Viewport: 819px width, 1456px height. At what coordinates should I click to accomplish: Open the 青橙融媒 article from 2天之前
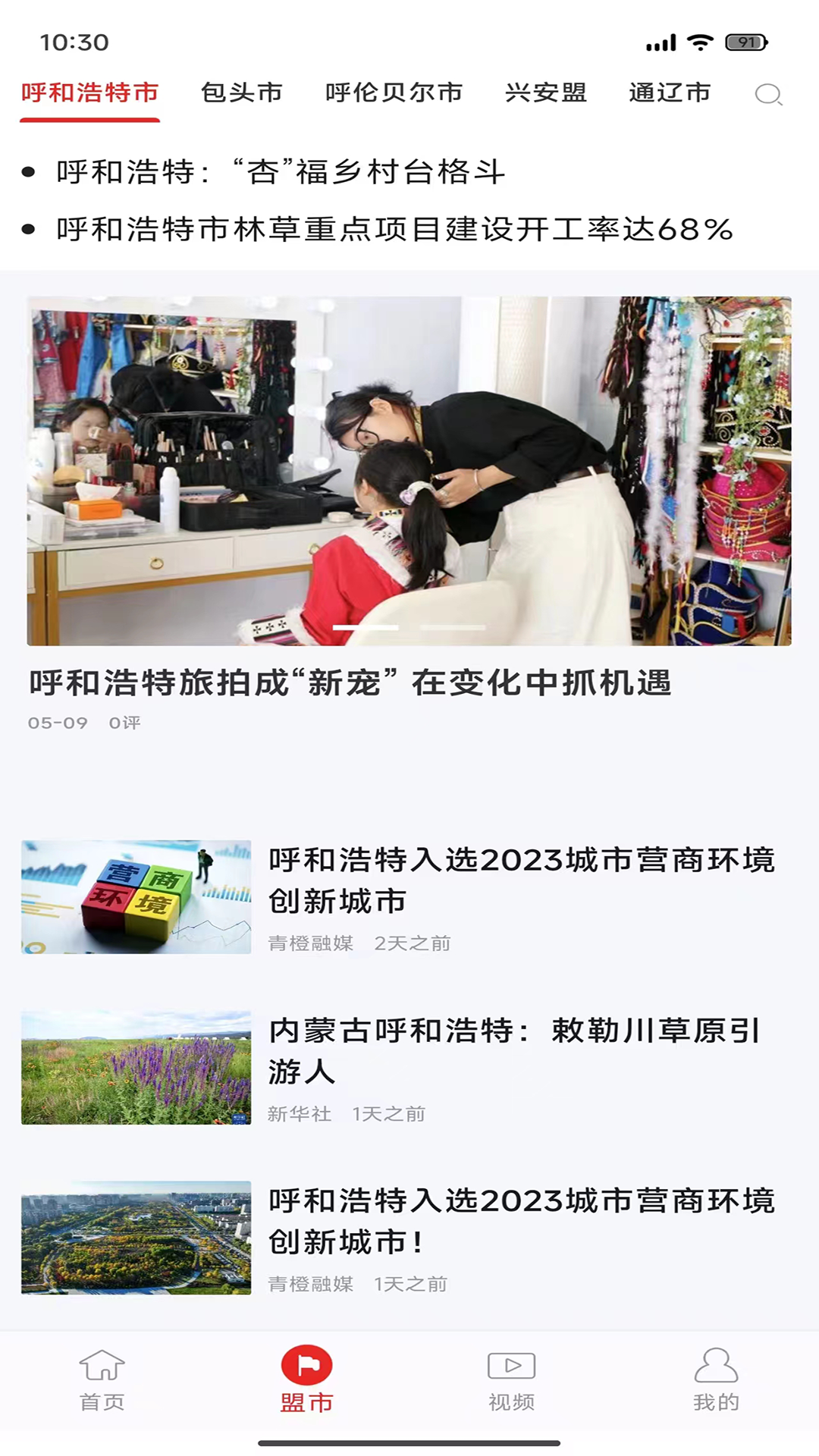tap(522, 880)
